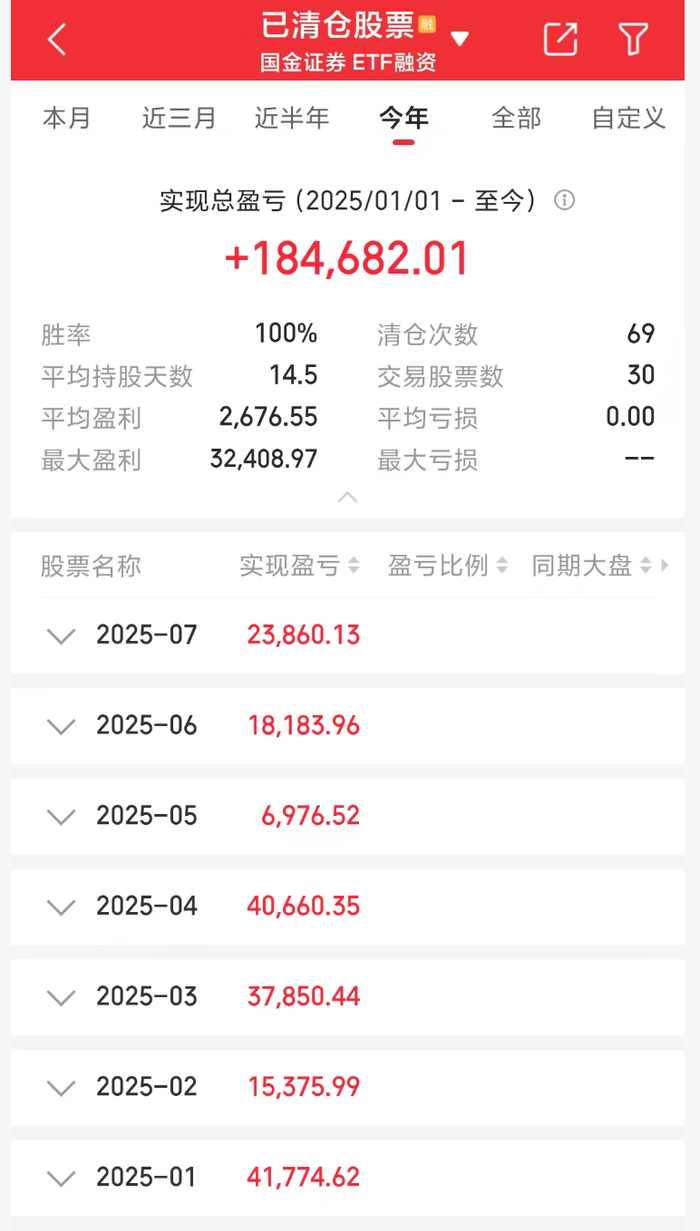Select the 今年 tab

[x=403, y=118]
